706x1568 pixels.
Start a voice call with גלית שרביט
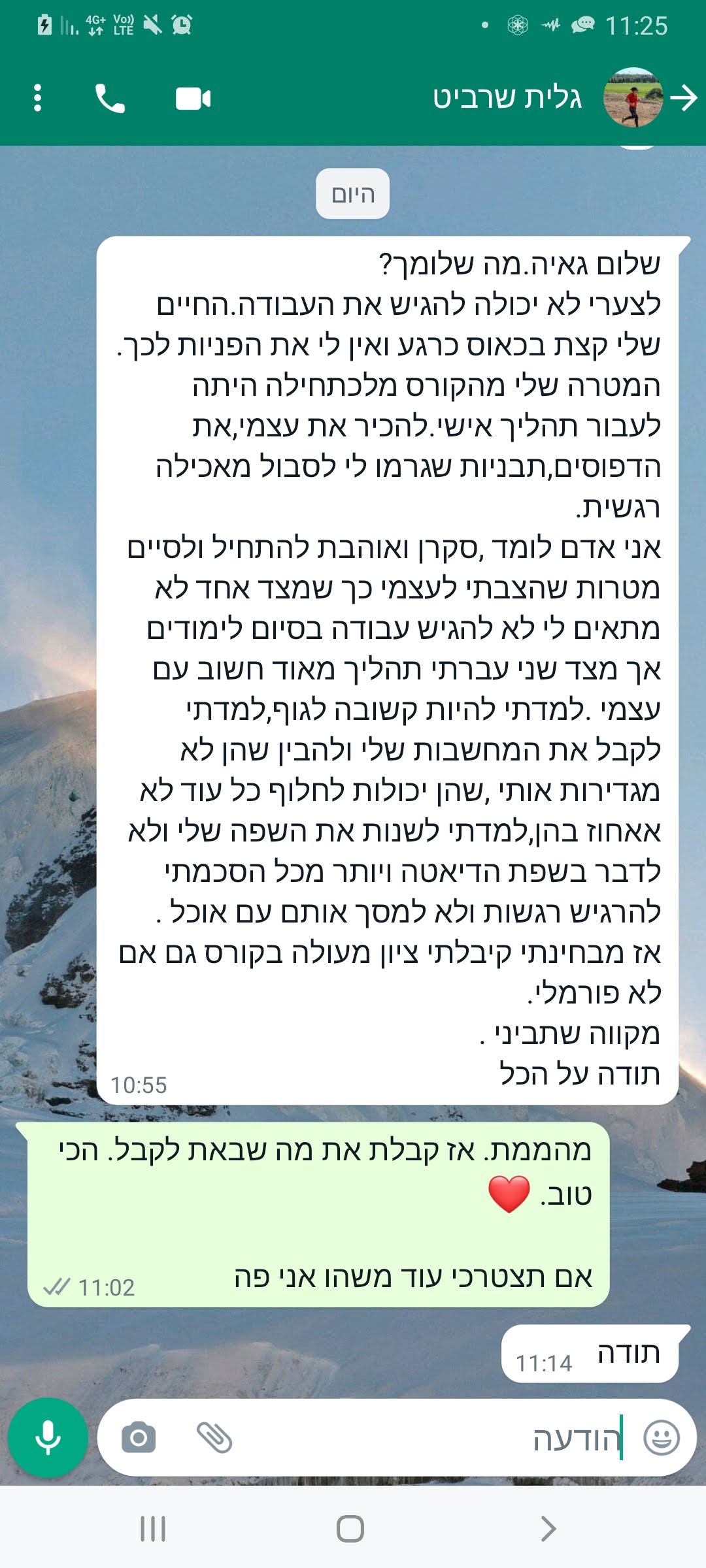tap(110, 99)
